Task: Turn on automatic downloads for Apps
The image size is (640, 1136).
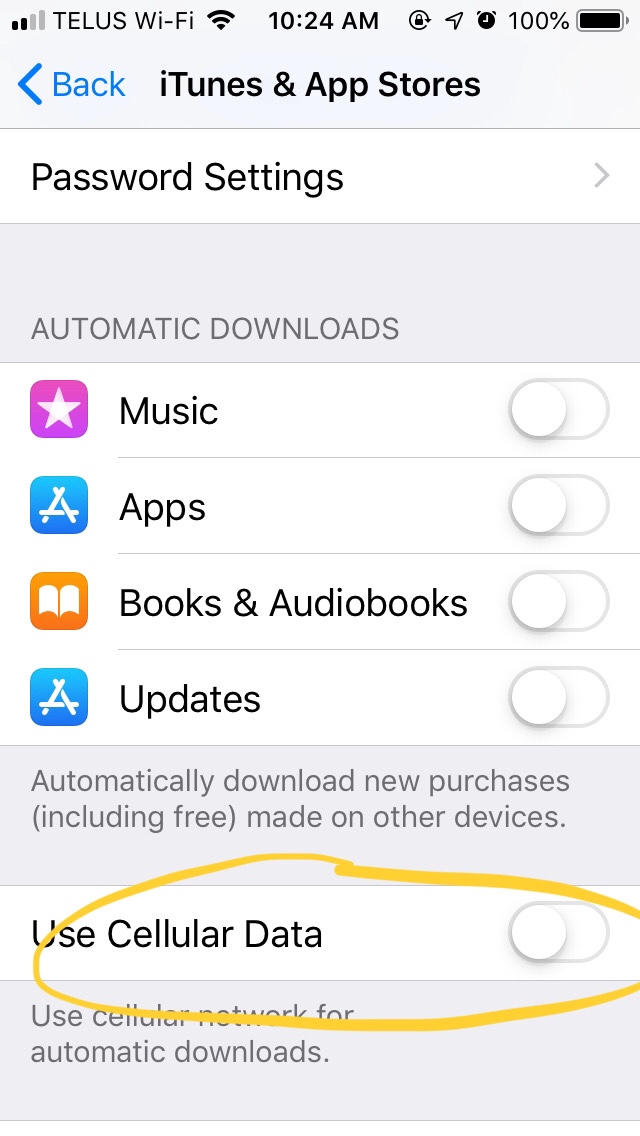Action: click(x=558, y=507)
